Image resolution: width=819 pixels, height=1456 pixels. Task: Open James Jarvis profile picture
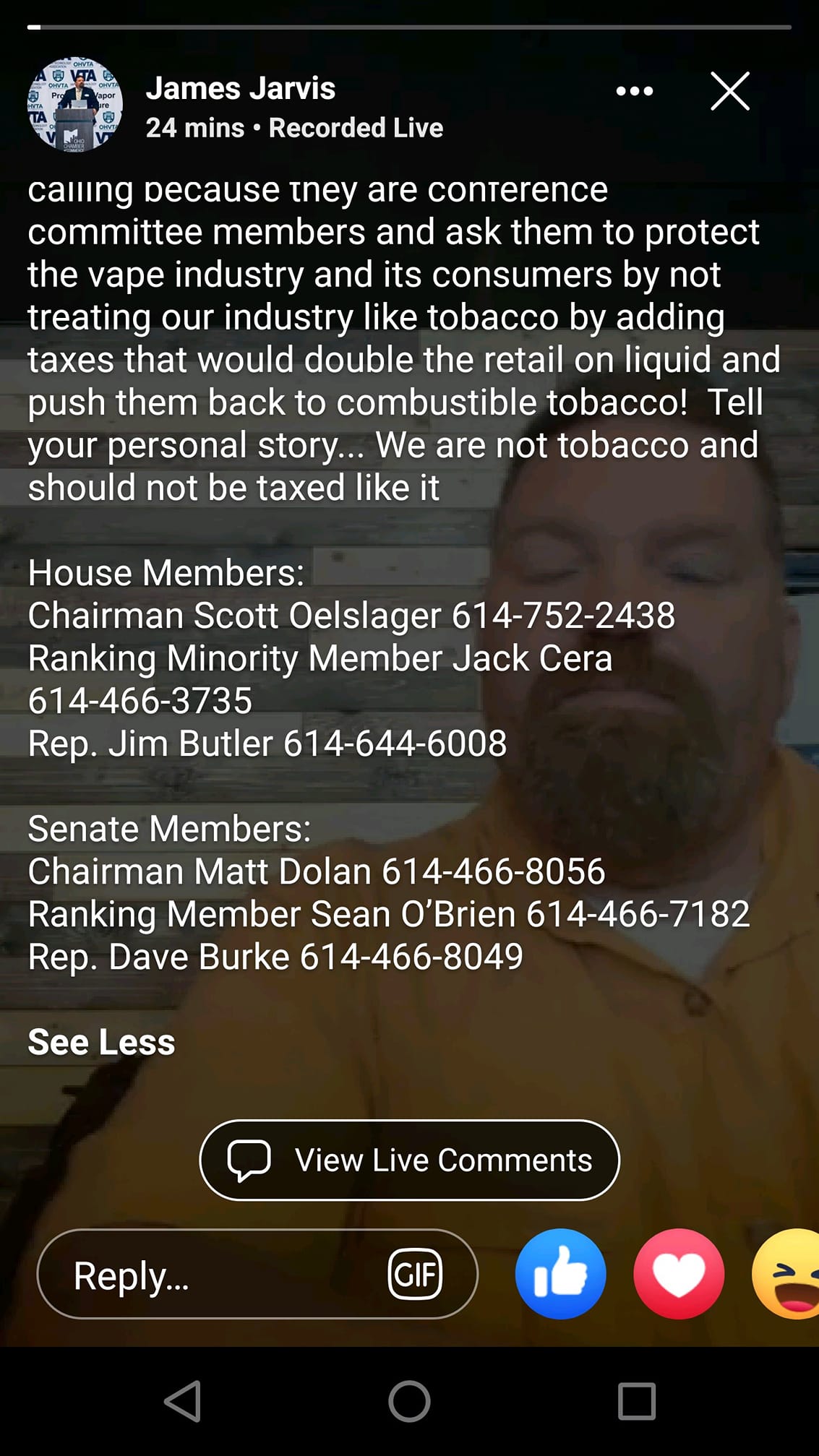[x=75, y=104]
